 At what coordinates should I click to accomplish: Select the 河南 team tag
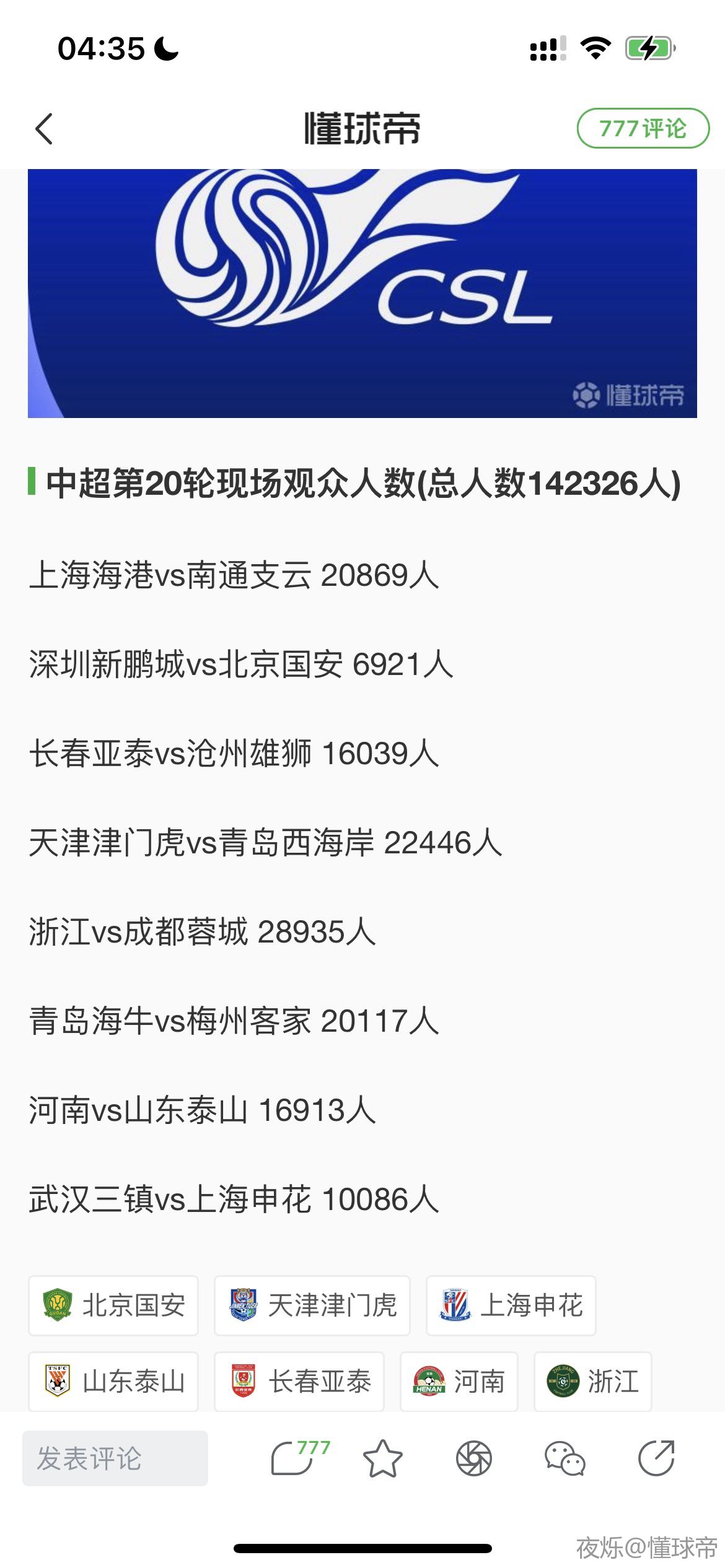click(x=459, y=1382)
